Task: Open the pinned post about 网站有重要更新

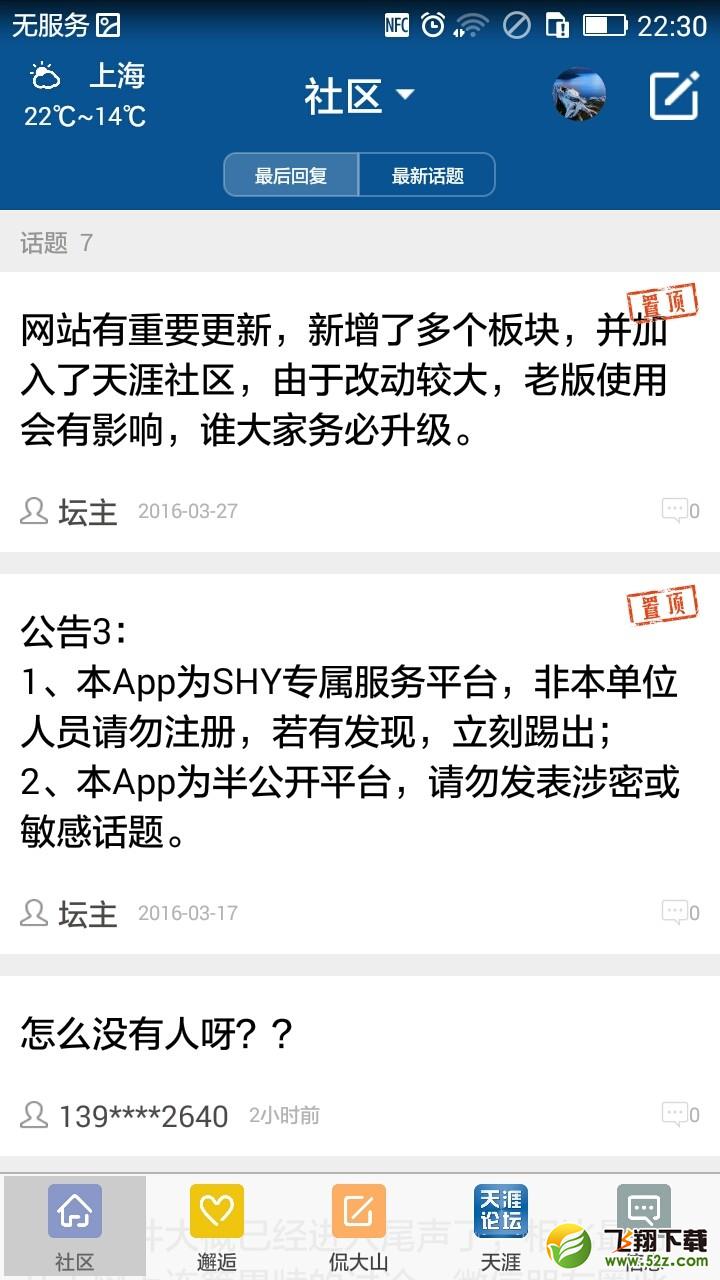Action: 360,411
